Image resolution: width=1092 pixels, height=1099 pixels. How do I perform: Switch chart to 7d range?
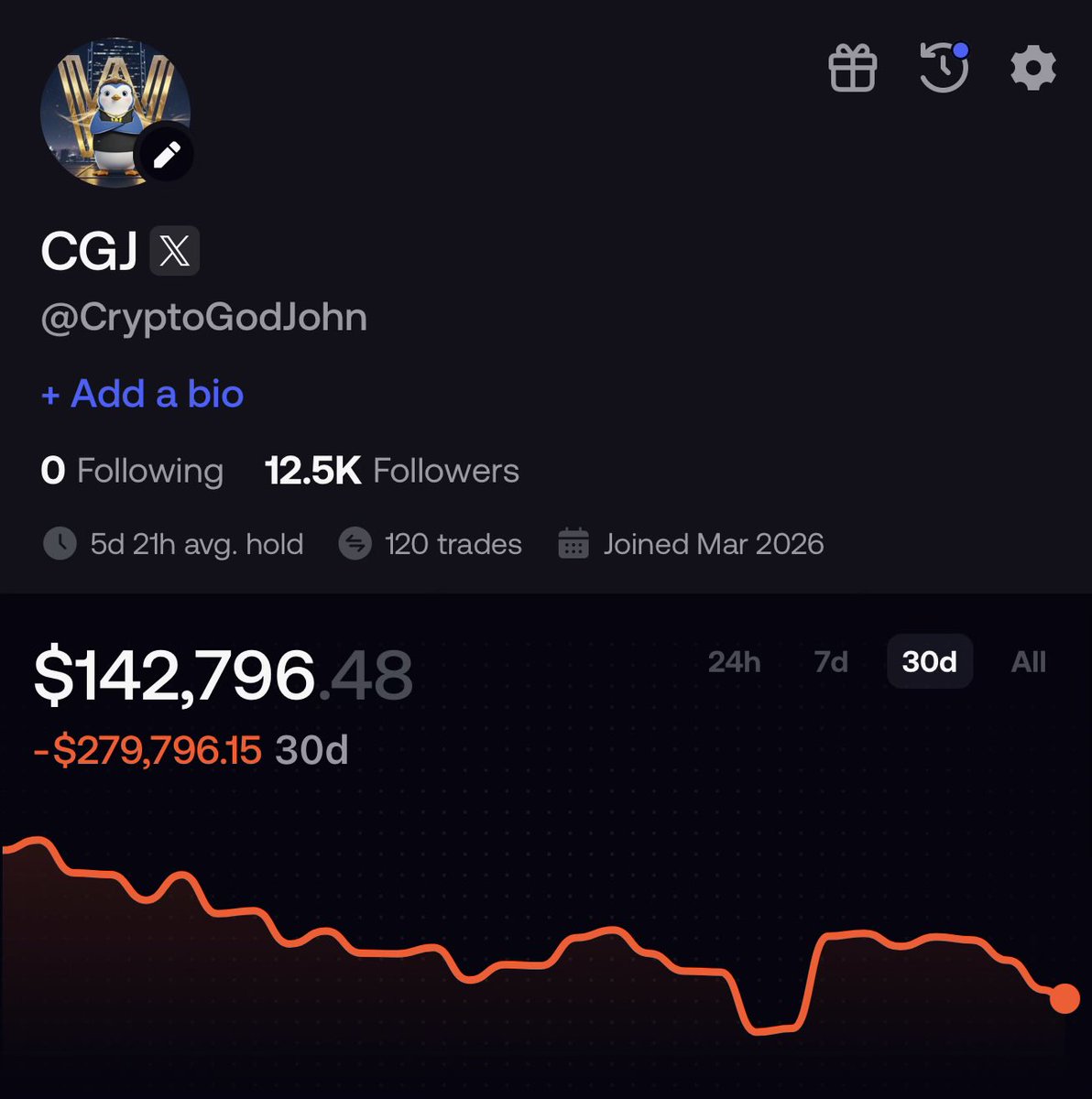pos(831,661)
